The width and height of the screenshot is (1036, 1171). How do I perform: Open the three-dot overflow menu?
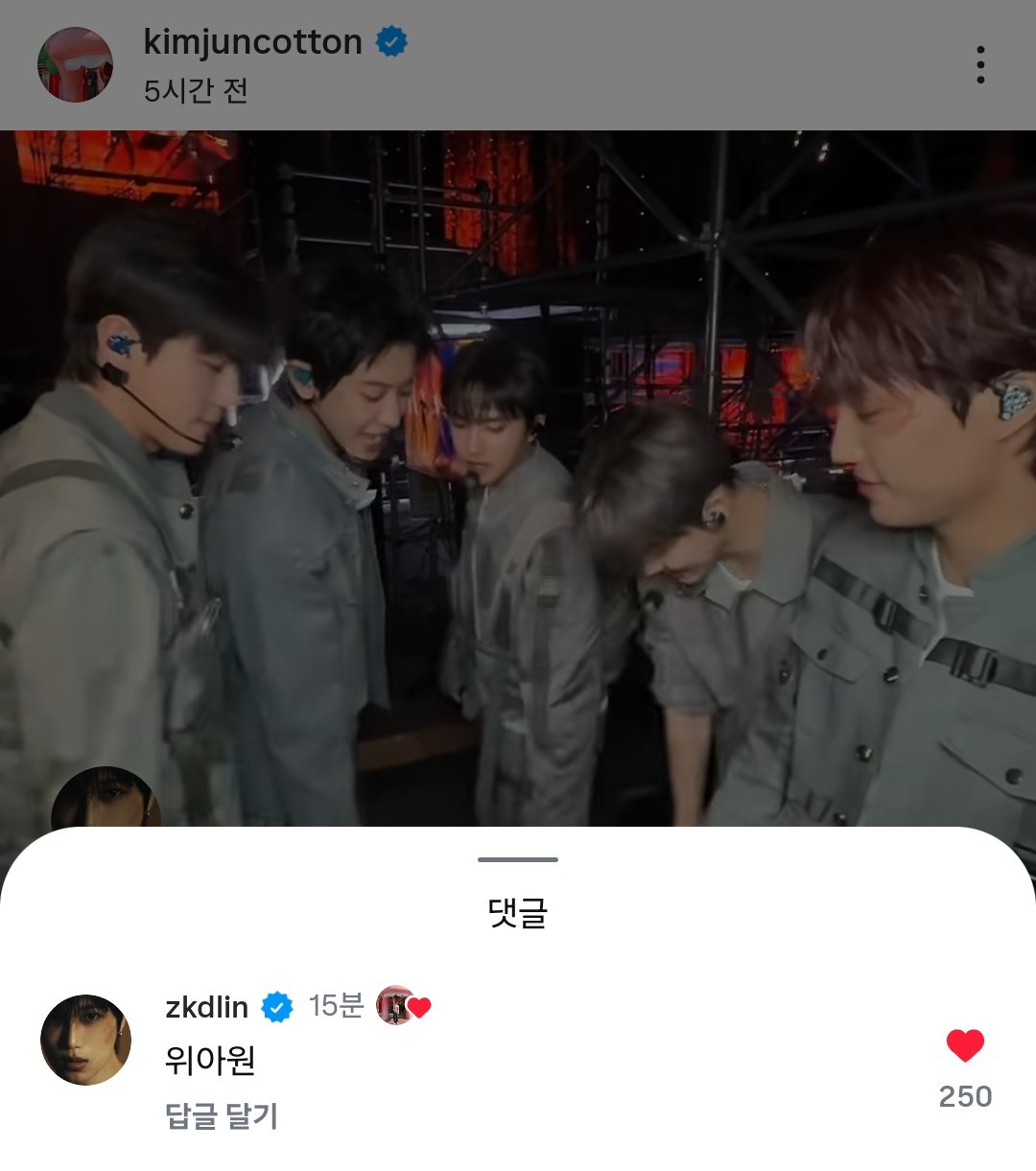pos(979,64)
